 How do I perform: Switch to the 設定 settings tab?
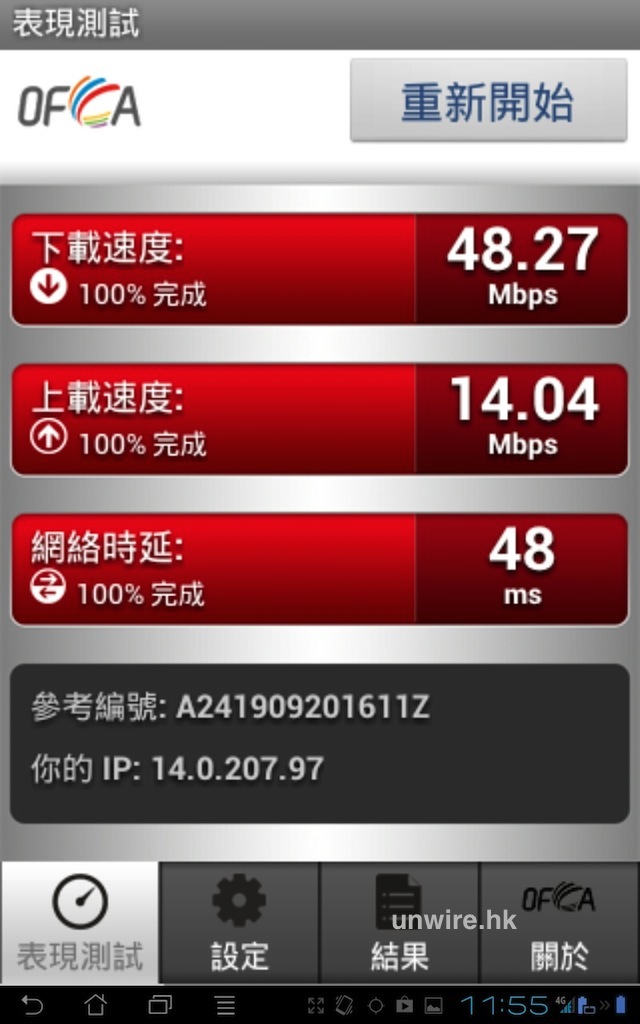[239, 923]
